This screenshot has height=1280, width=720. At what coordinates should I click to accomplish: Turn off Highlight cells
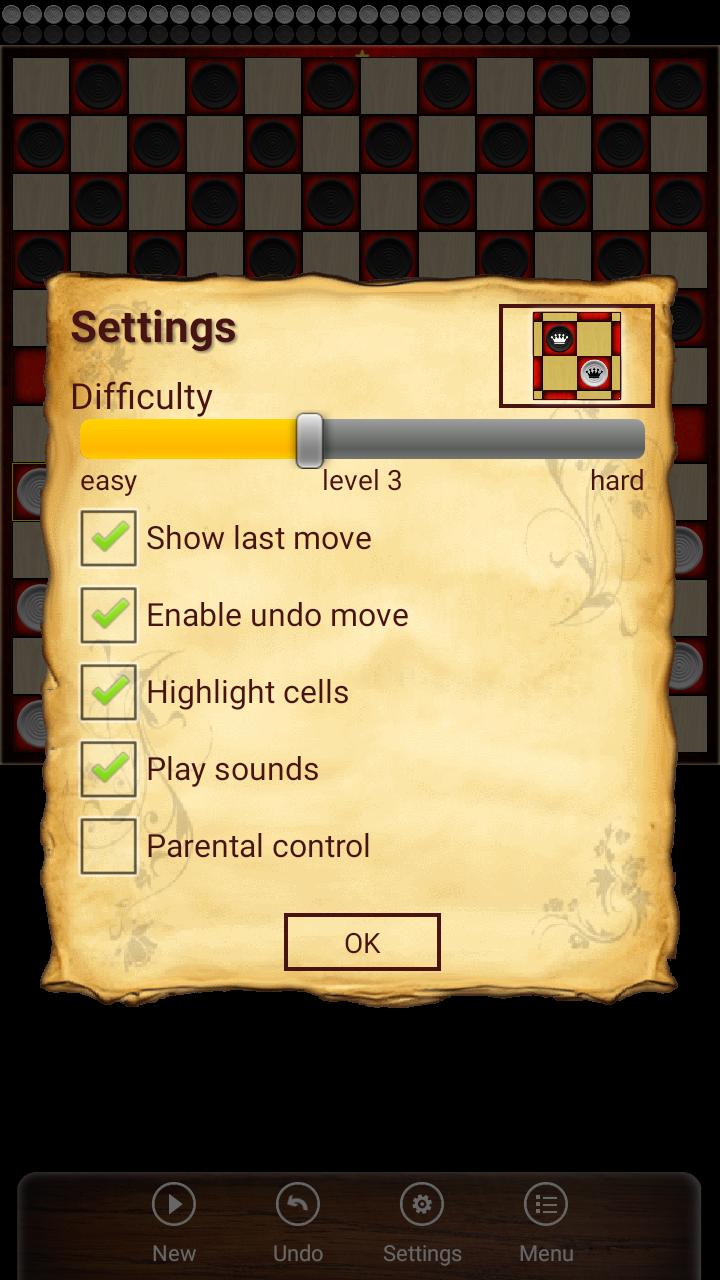tap(109, 693)
